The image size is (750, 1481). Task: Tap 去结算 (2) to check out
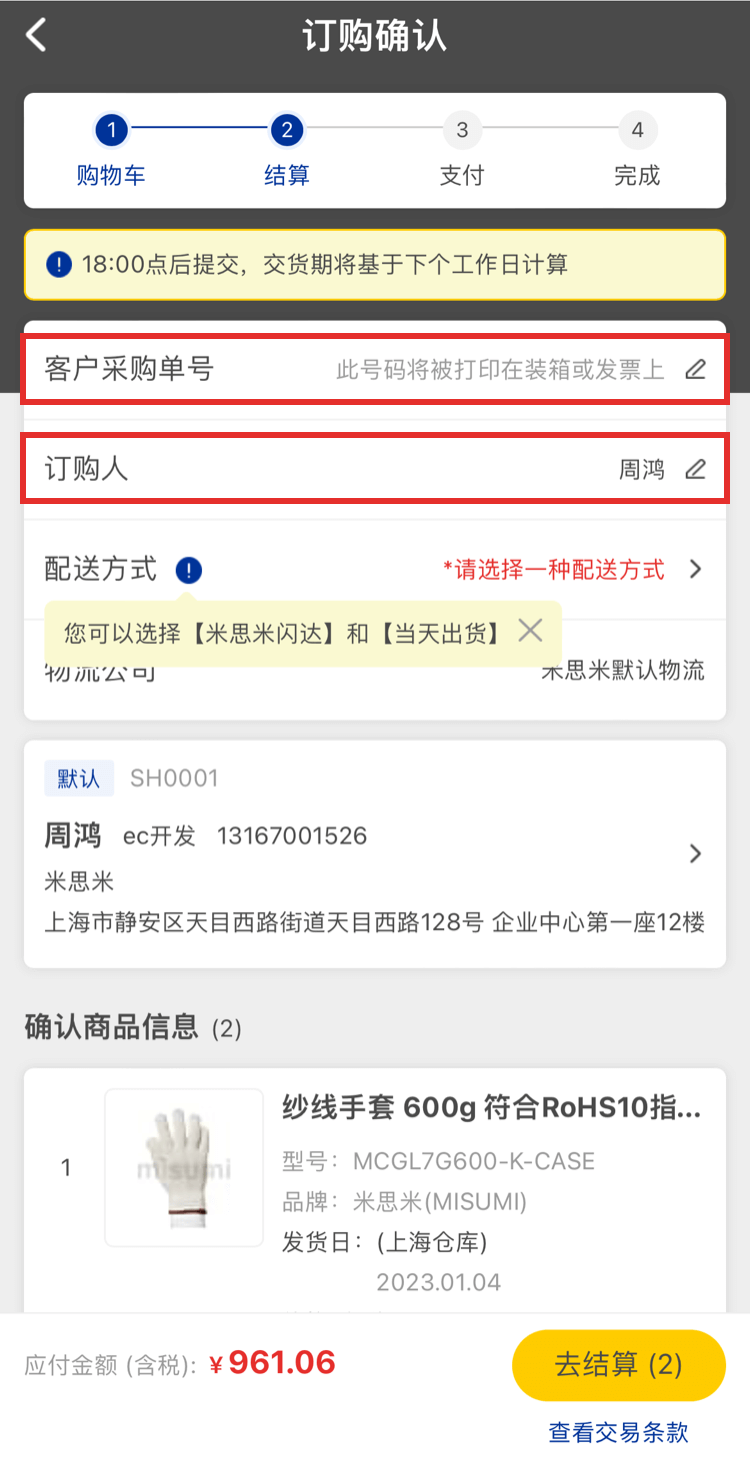pos(618,1365)
